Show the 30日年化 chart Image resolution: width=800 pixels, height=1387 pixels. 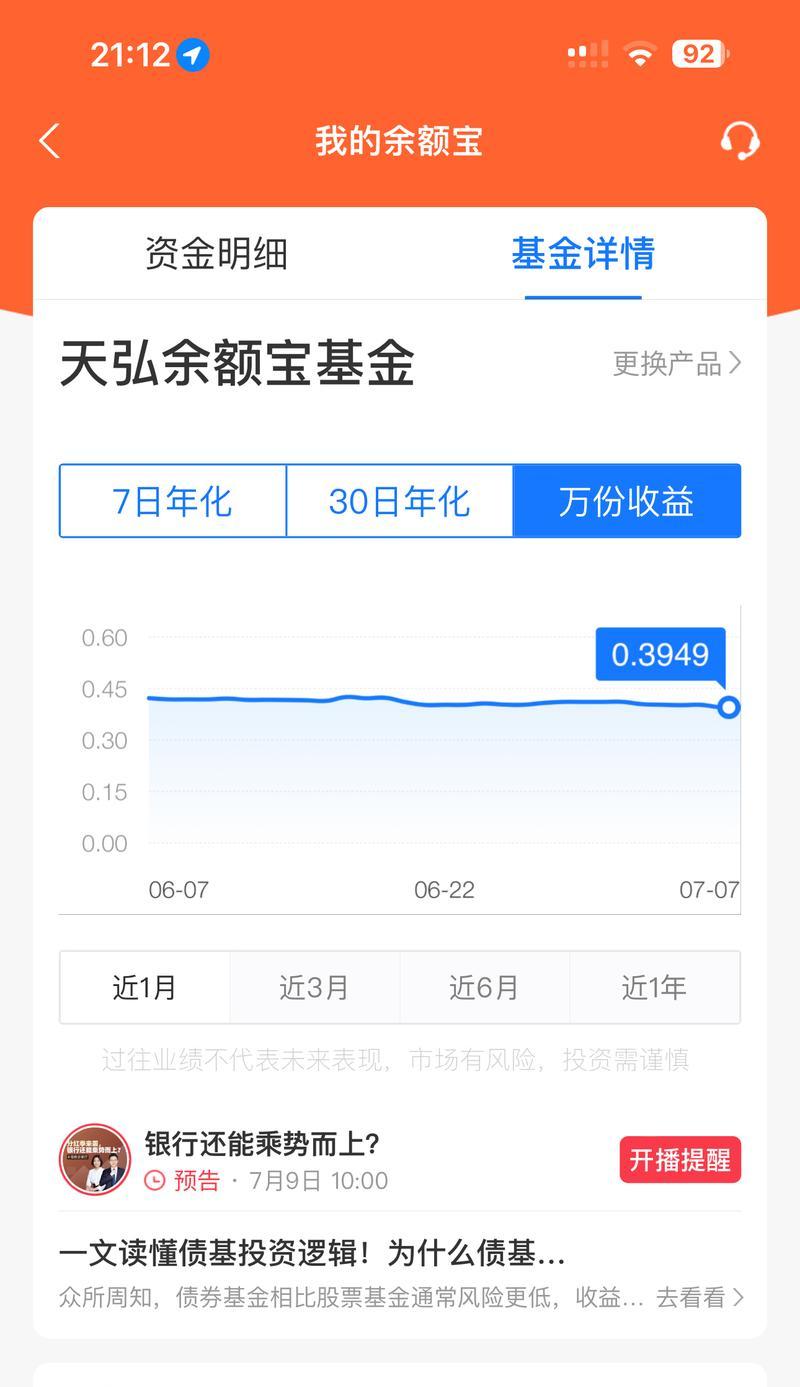click(400, 501)
